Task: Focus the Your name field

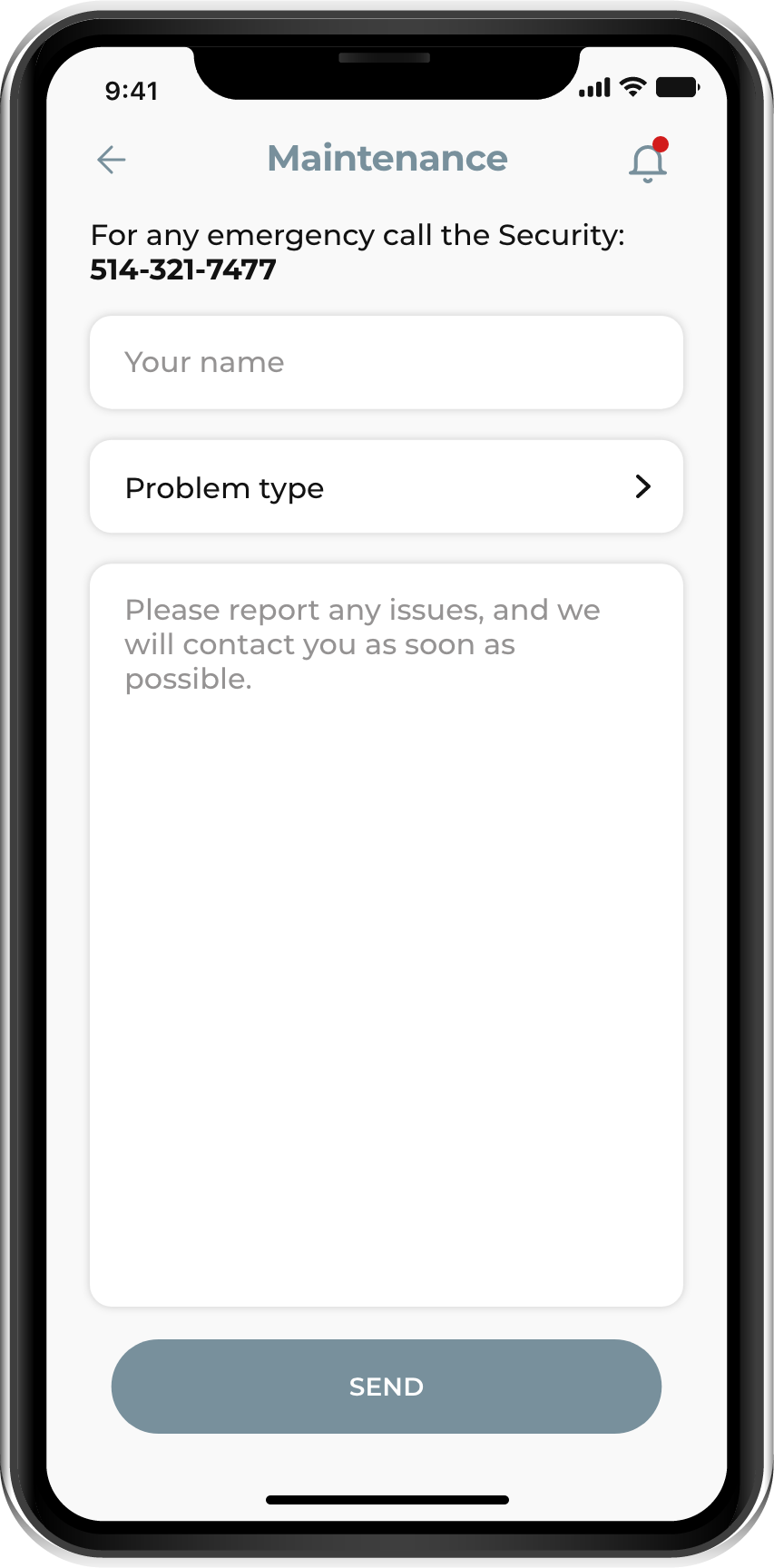Action: [x=386, y=362]
